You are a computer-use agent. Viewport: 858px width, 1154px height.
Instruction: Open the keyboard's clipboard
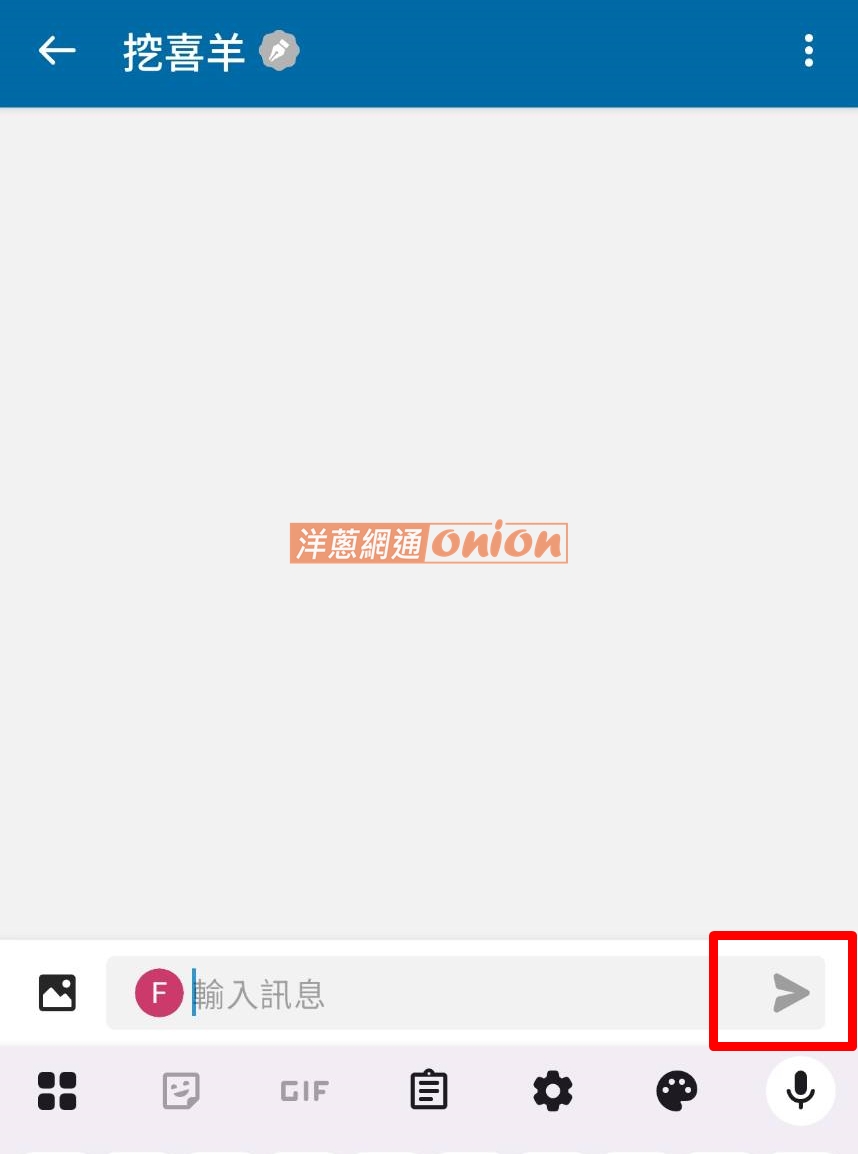[429, 1090]
